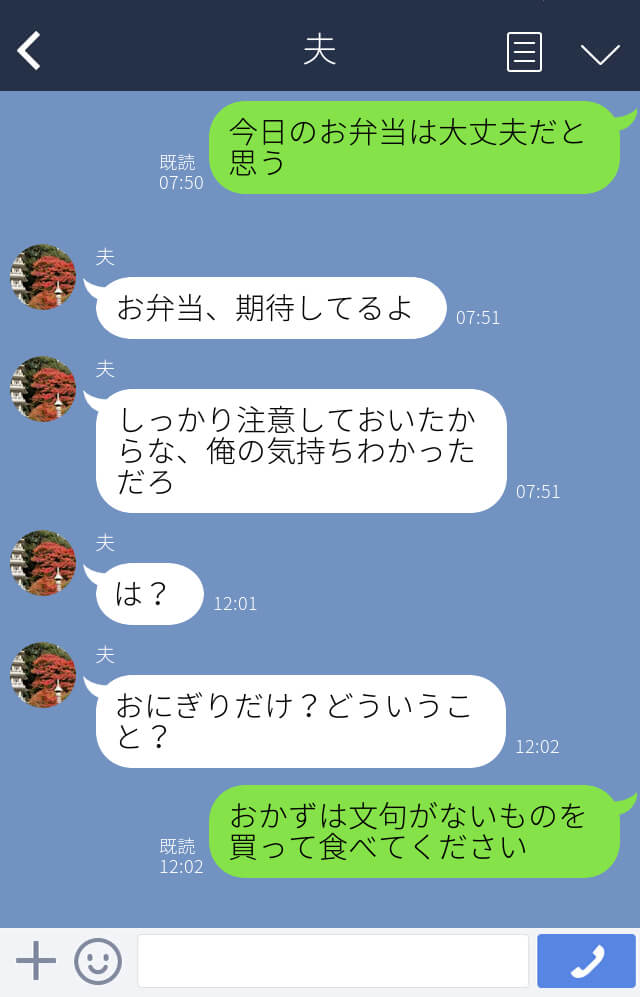Open the notes icon in the header
This screenshot has height=997, width=640.
[524, 52]
